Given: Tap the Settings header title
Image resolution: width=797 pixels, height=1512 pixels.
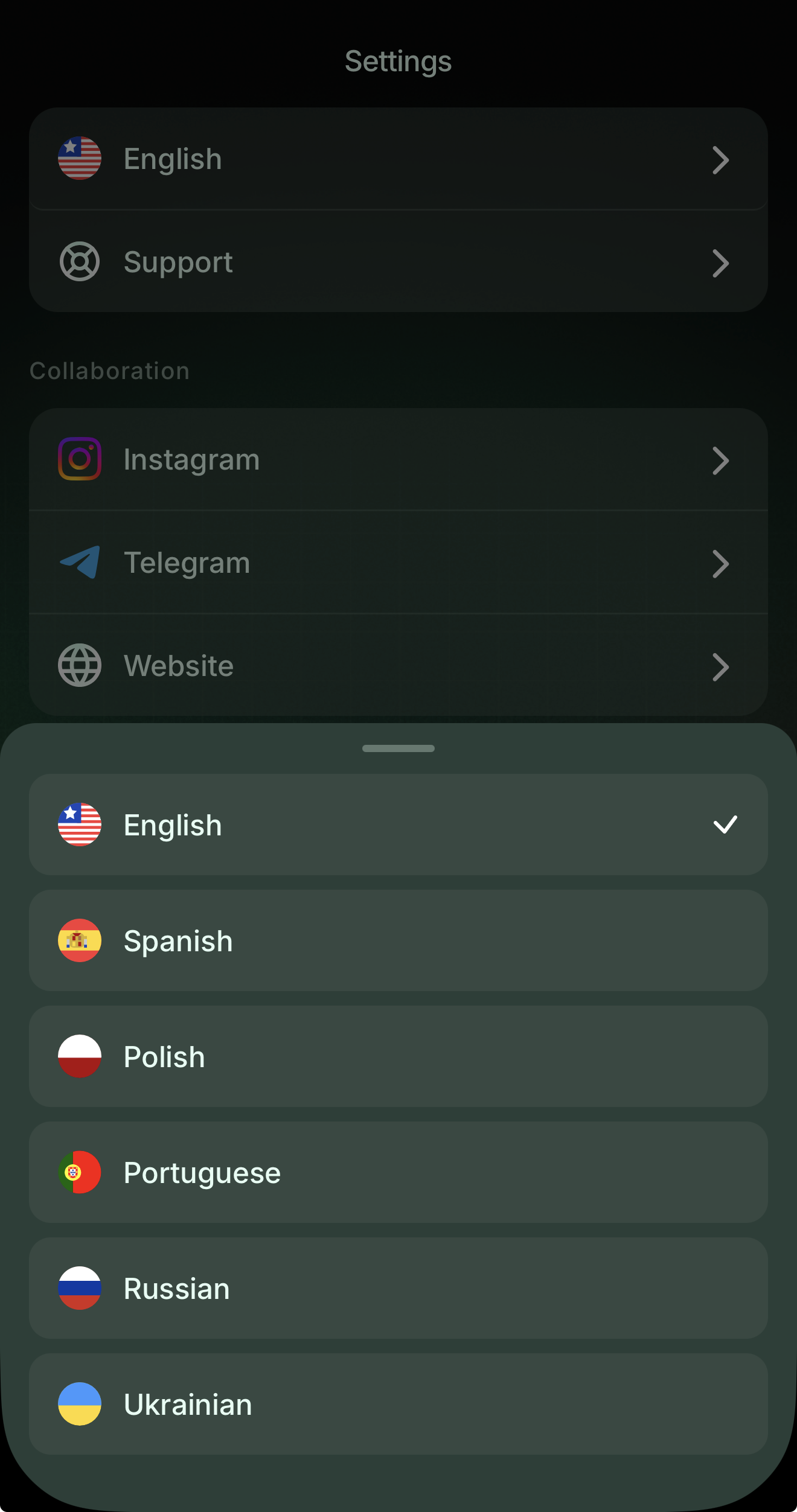Looking at the screenshot, I should [398, 60].
